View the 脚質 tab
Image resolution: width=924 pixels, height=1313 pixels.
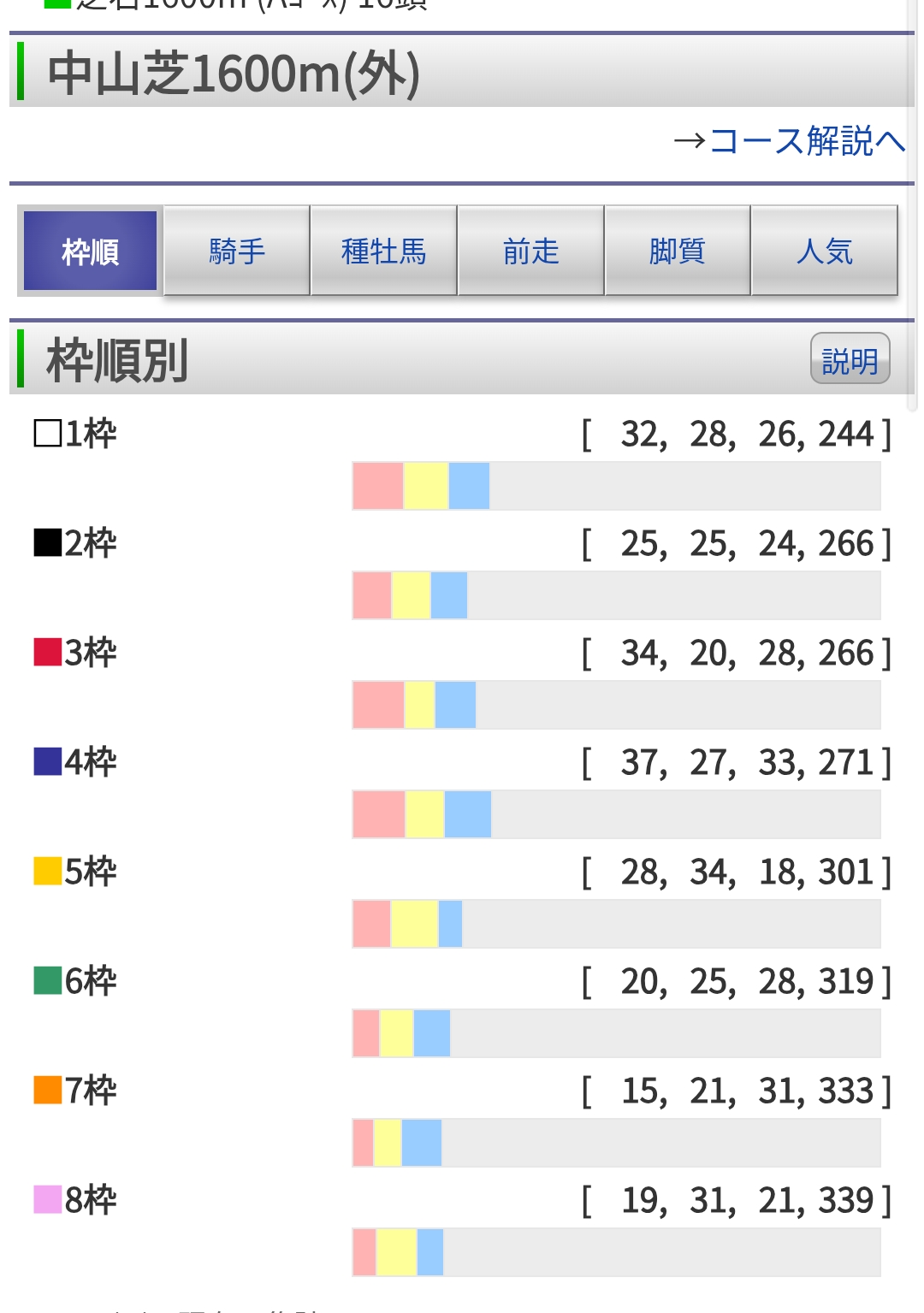[x=678, y=251]
